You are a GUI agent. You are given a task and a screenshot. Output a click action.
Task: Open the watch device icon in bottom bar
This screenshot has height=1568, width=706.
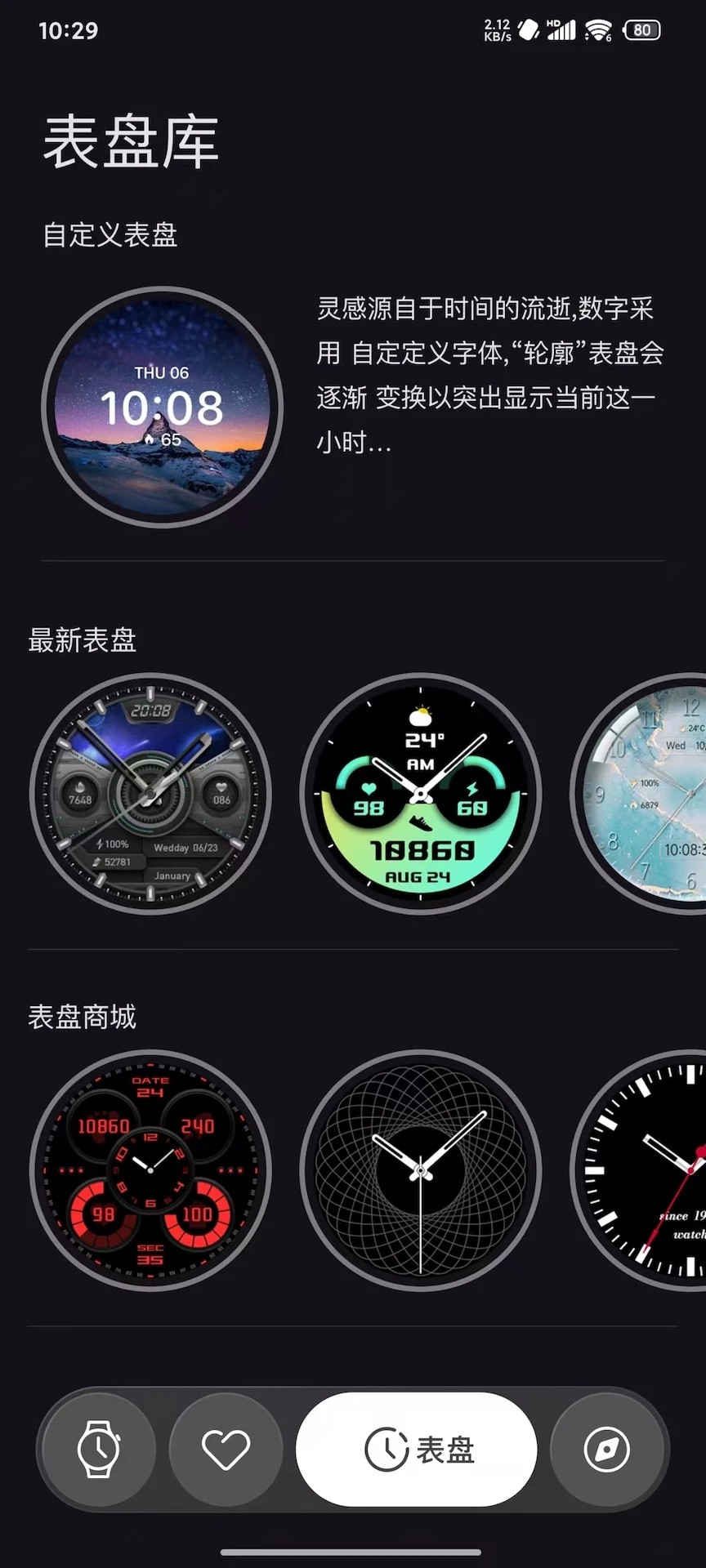pyautogui.click(x=97, y=1449)
